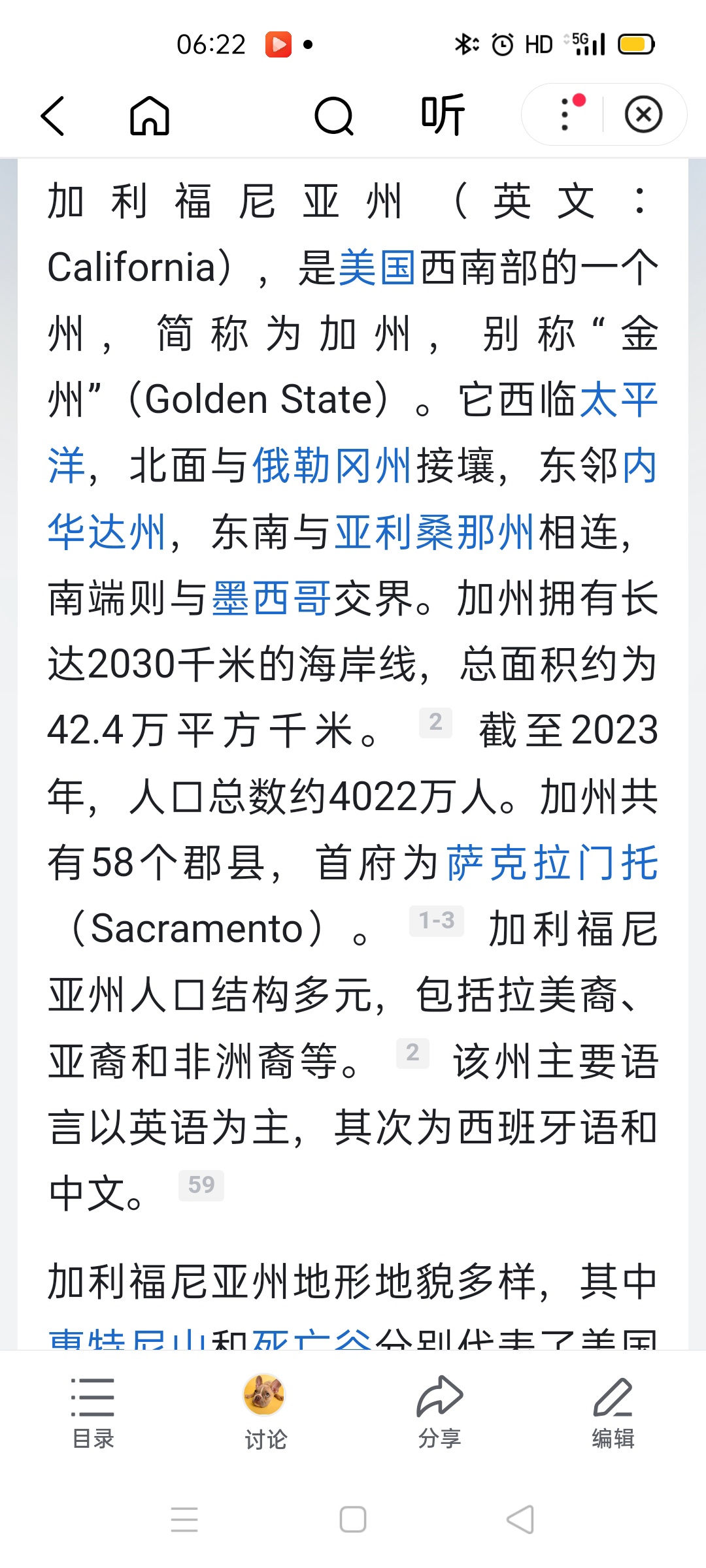Image resolution: width=706 pixels, height=1568 pixels.
Task: Open the three-dot more menu
Action: (566, 114)
